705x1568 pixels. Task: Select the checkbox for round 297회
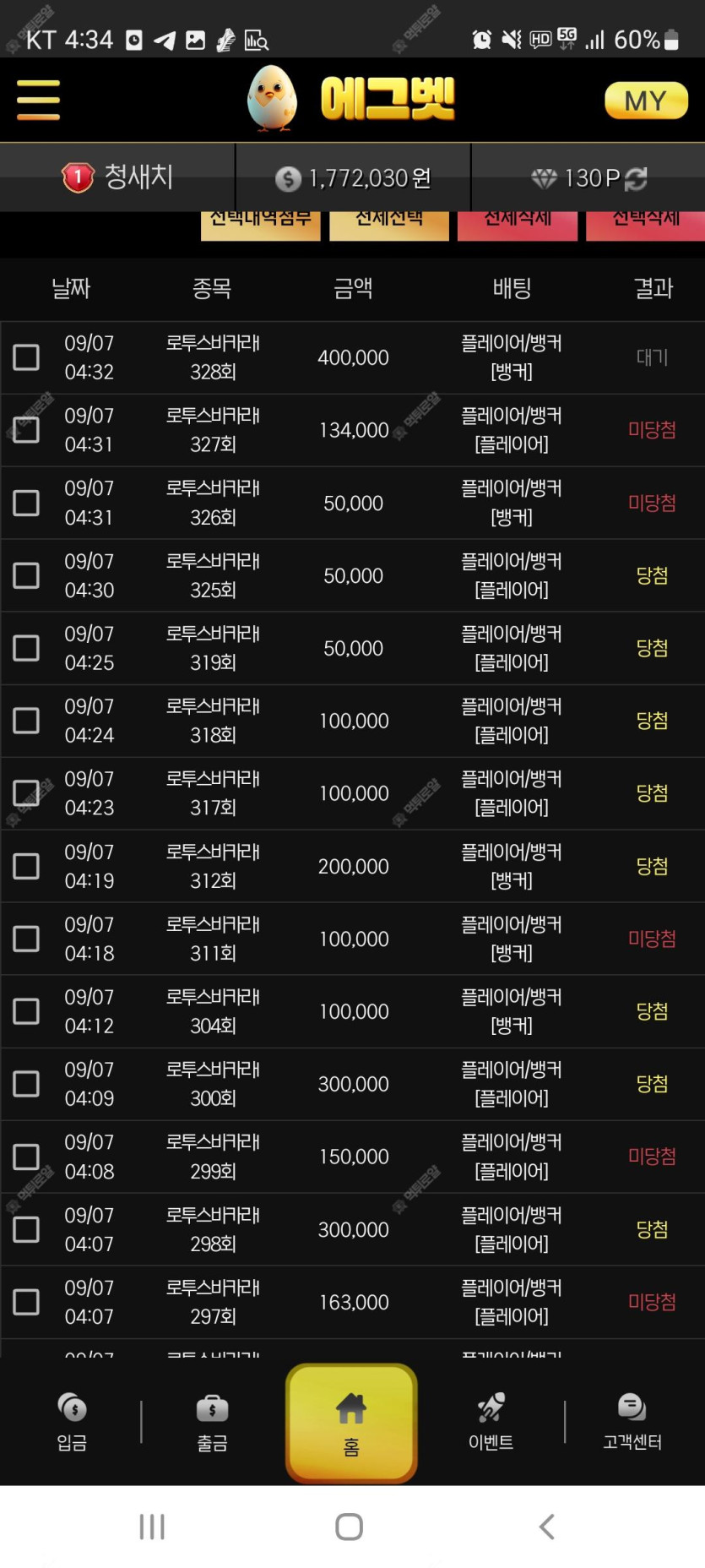pyautogui.click(x=26, y=1302)
